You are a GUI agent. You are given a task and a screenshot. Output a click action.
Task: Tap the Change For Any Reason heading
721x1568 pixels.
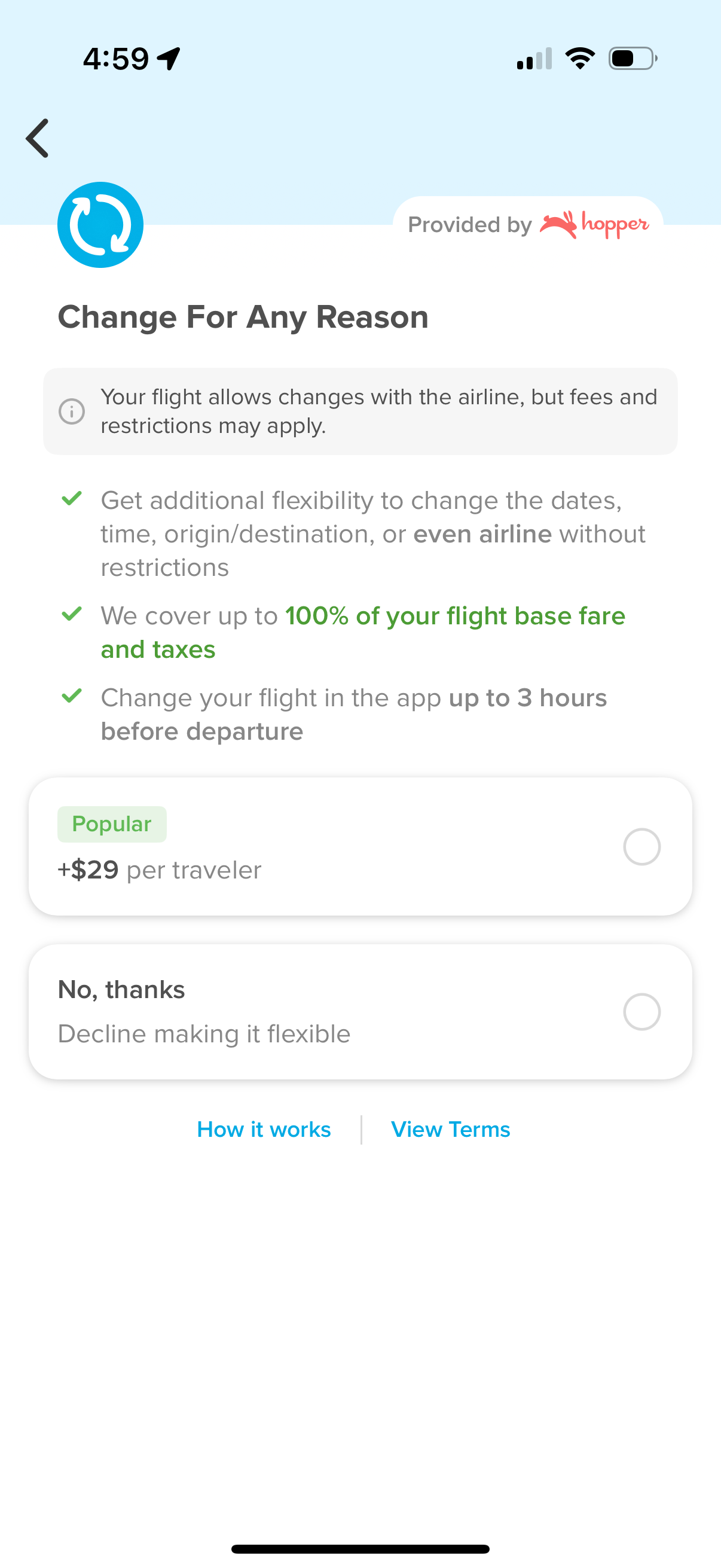pyautogui.click(x=243, y=316)
